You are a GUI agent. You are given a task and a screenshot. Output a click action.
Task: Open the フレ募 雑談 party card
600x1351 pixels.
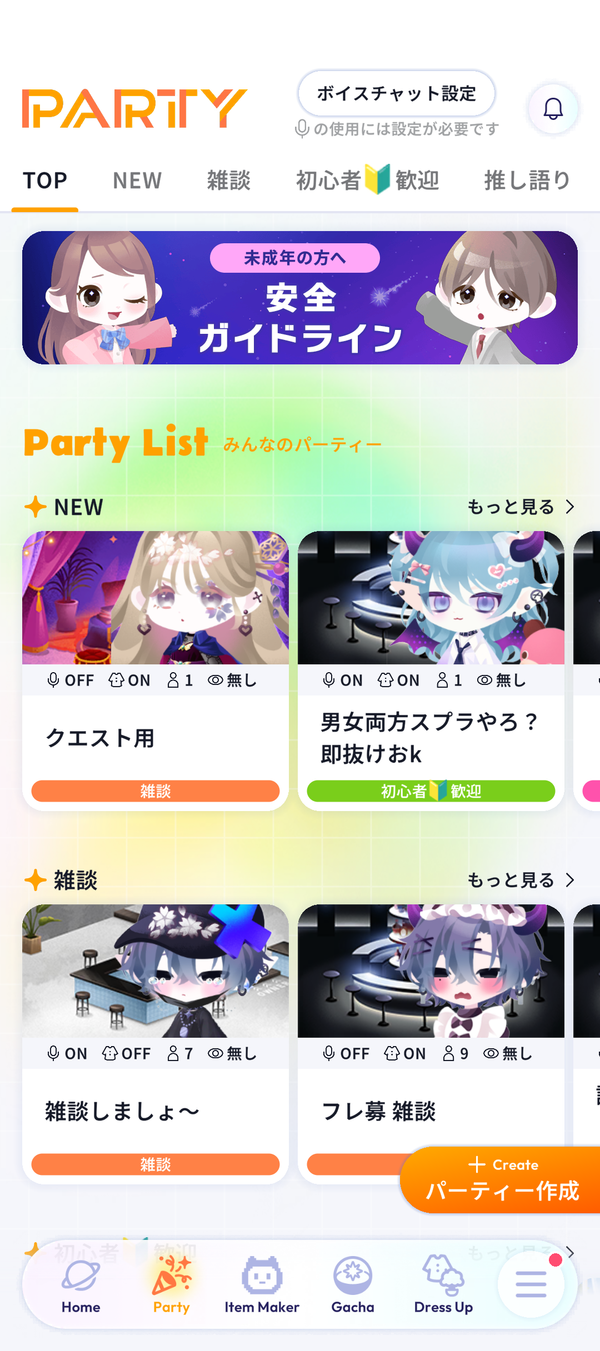pyautogui.click(x=431, y=1044)
